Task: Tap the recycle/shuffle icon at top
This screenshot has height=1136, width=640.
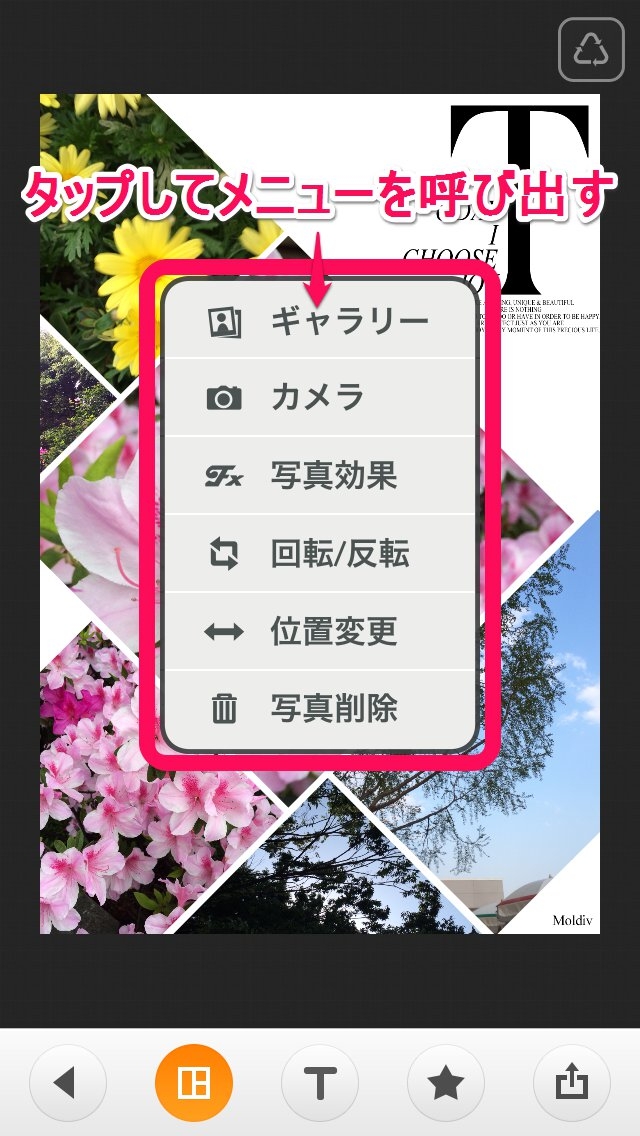Action: click(x=591, y=48)
